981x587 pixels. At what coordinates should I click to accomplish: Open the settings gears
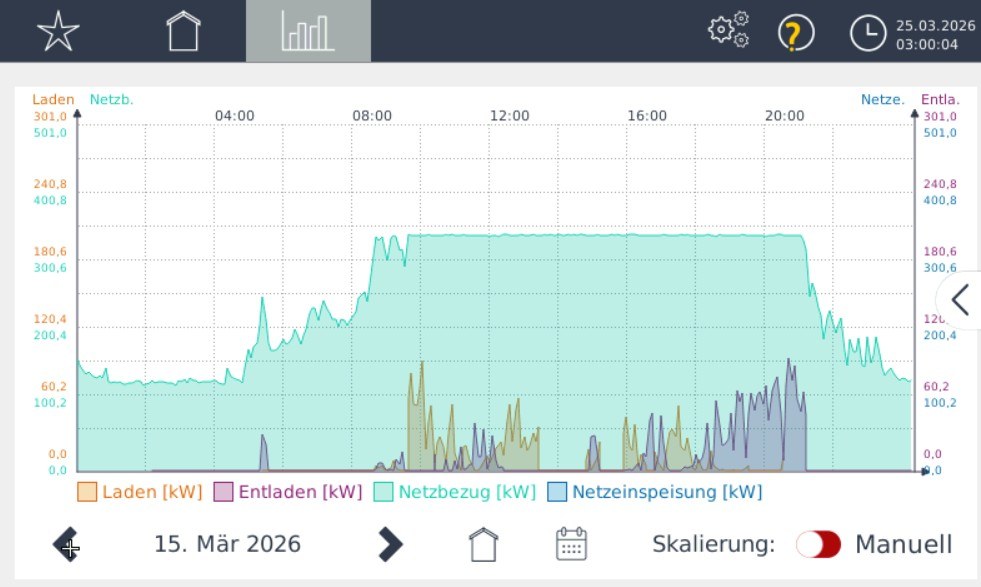pyautogui.click(x=729, y=31)
